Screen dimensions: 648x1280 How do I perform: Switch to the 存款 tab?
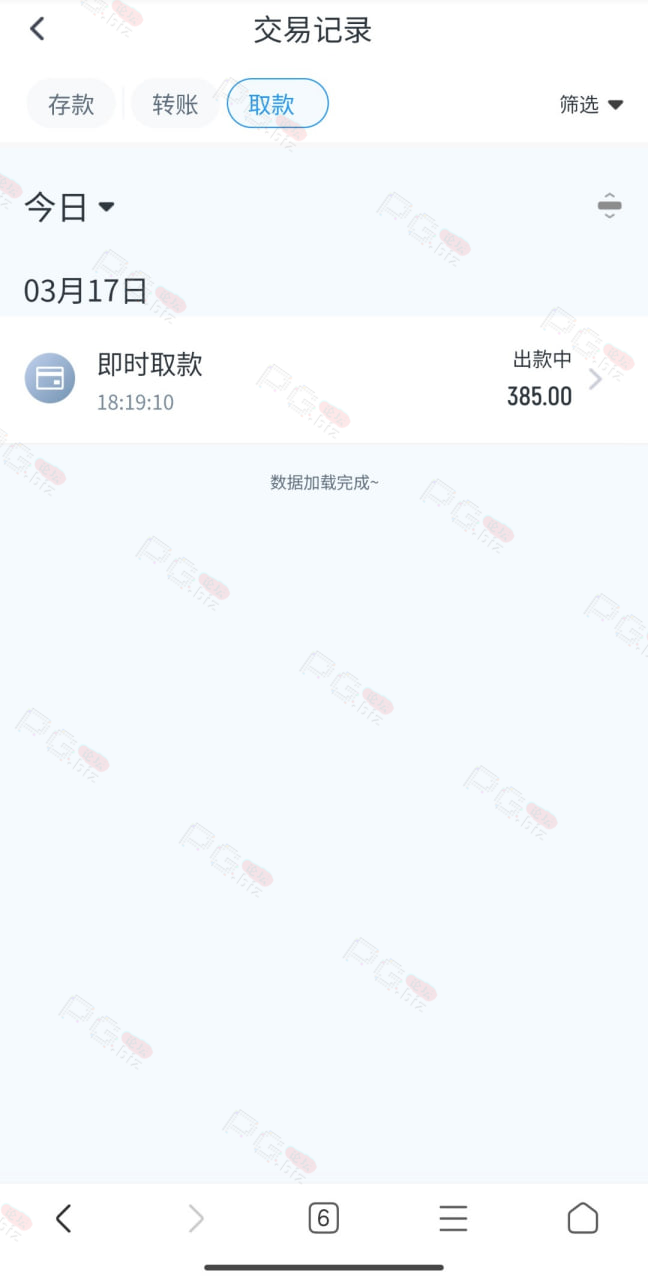(x=71, y=104)
